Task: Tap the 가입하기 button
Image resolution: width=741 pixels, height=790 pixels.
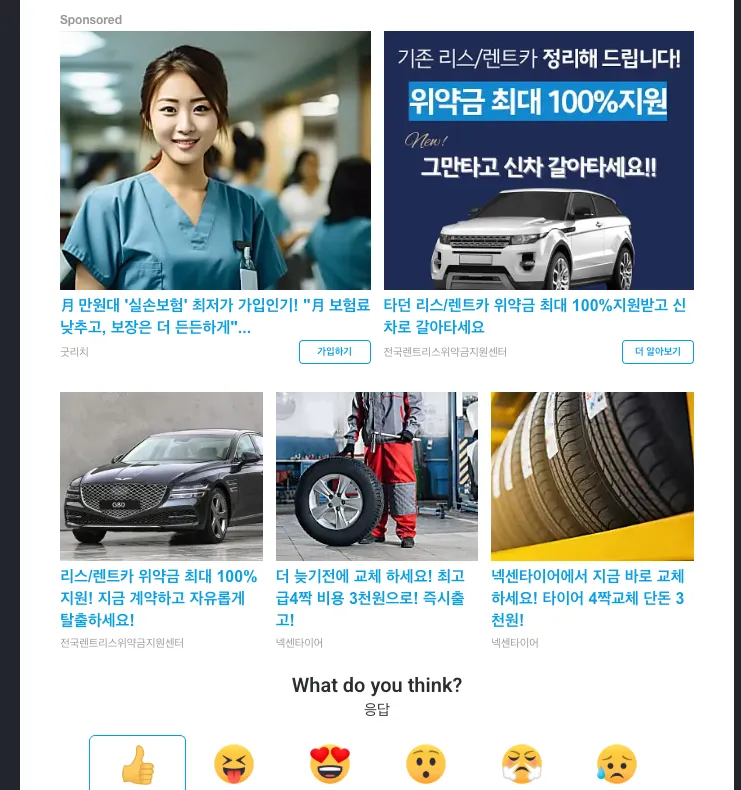Action: (x=334, y=352)
